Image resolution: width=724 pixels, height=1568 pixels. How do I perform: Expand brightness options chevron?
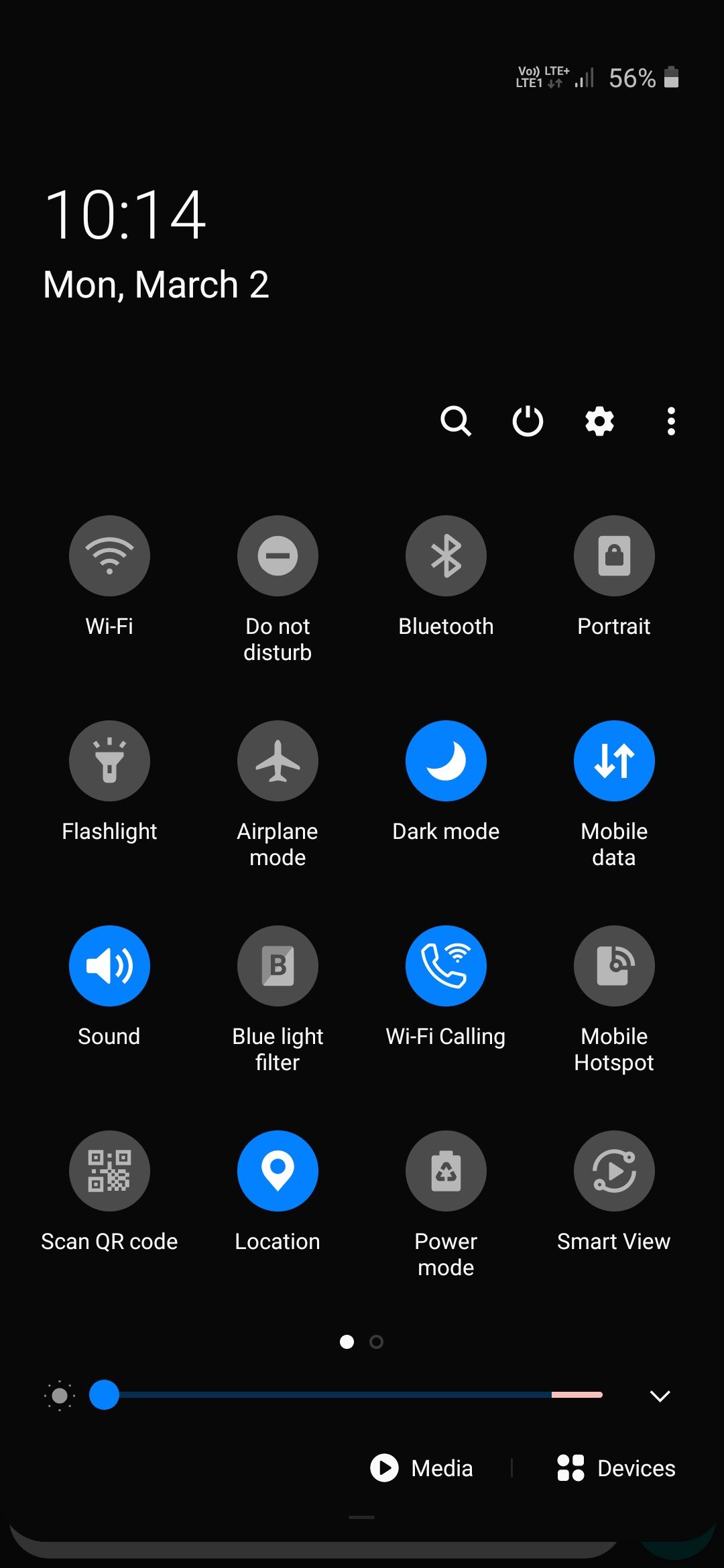click(660, 1396)
